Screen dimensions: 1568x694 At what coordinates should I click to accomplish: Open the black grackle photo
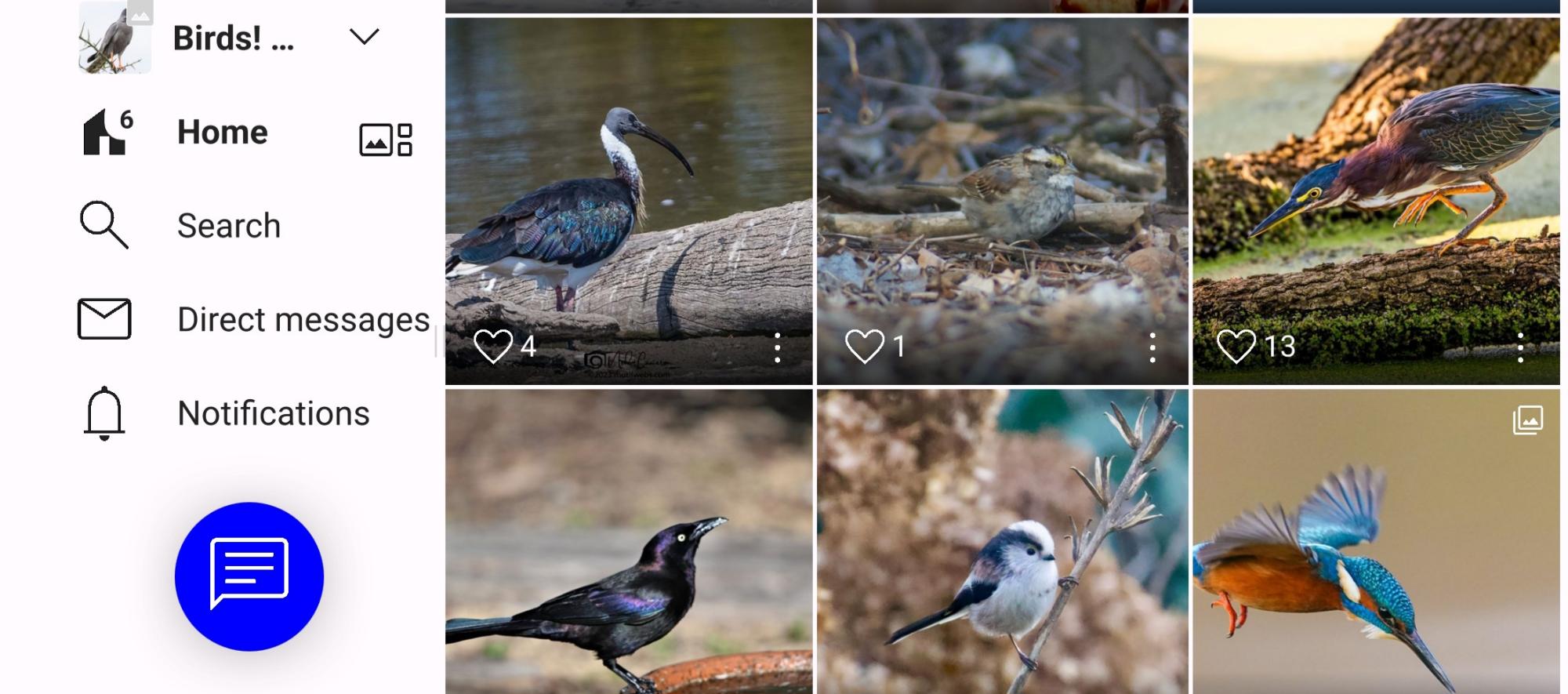[628, 541]
